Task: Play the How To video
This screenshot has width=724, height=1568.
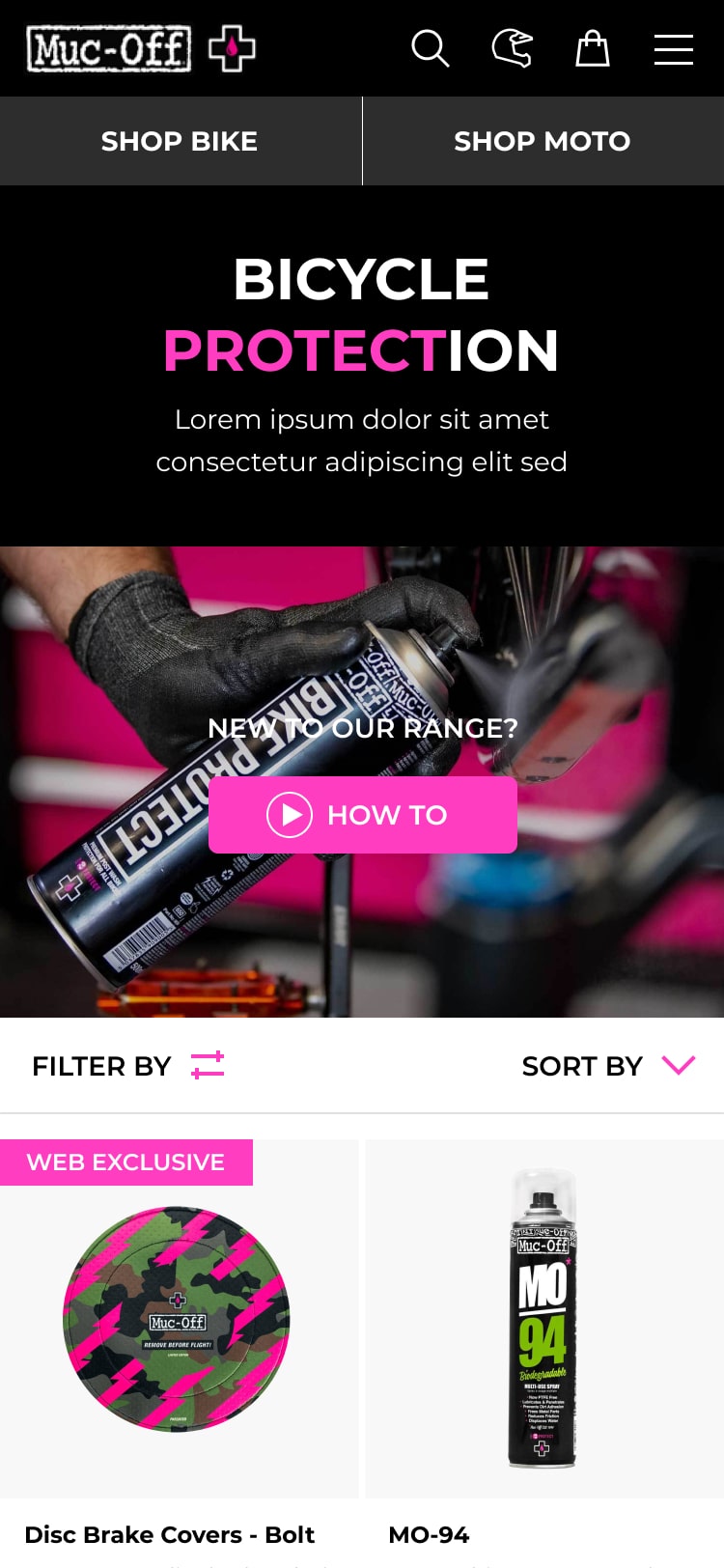Action: (362, 815)
